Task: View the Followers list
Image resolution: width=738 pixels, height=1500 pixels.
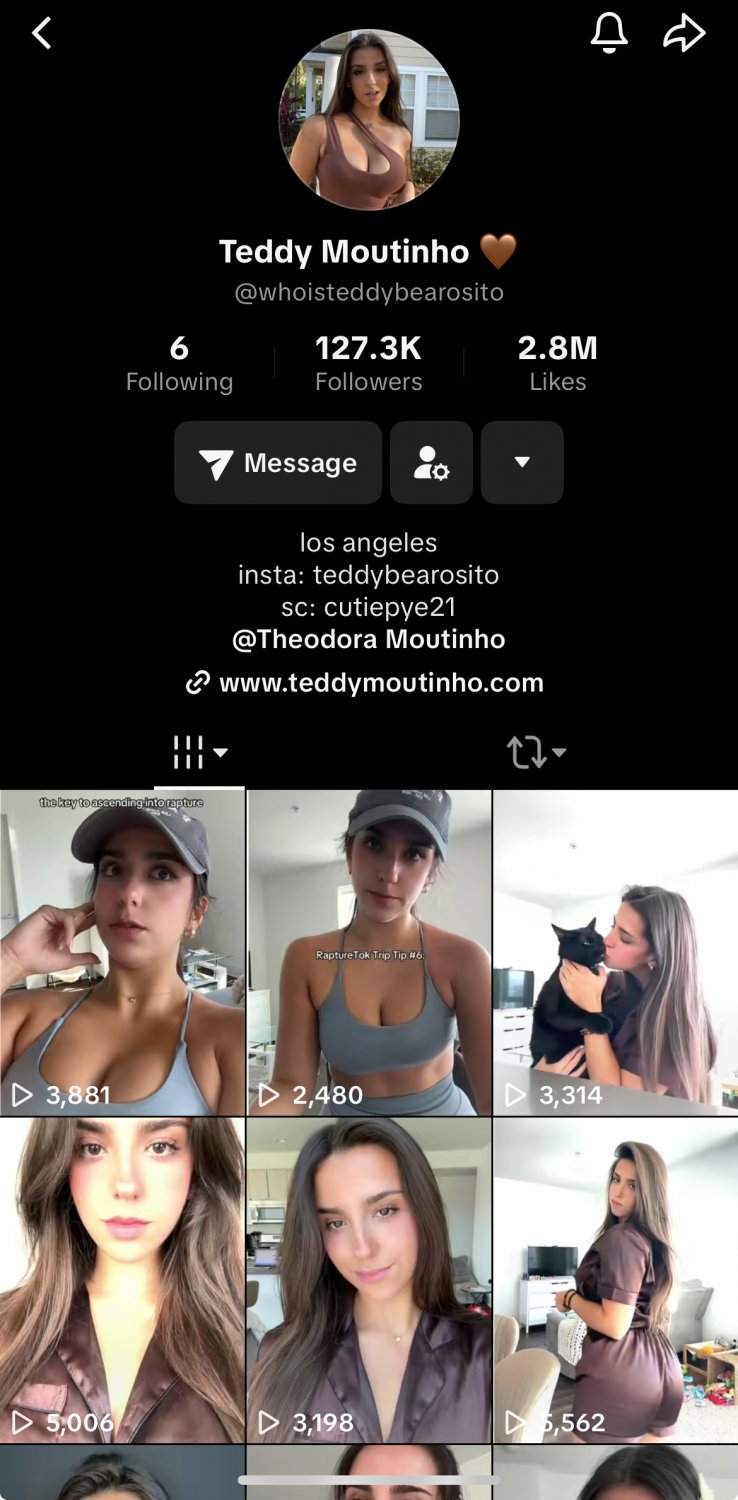Action: pos(368,363)
